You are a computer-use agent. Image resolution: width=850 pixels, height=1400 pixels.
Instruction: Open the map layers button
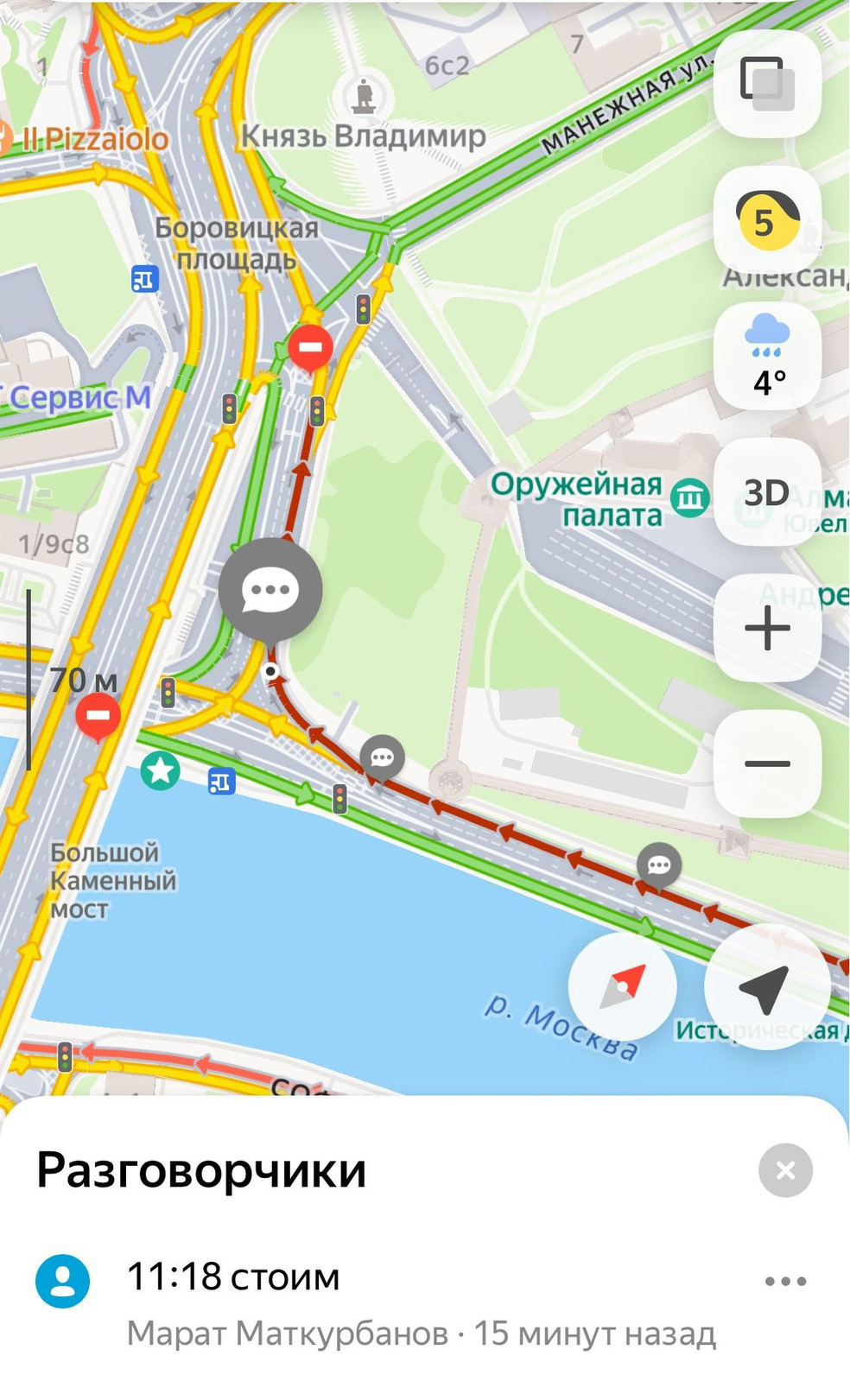coord(767,85)
